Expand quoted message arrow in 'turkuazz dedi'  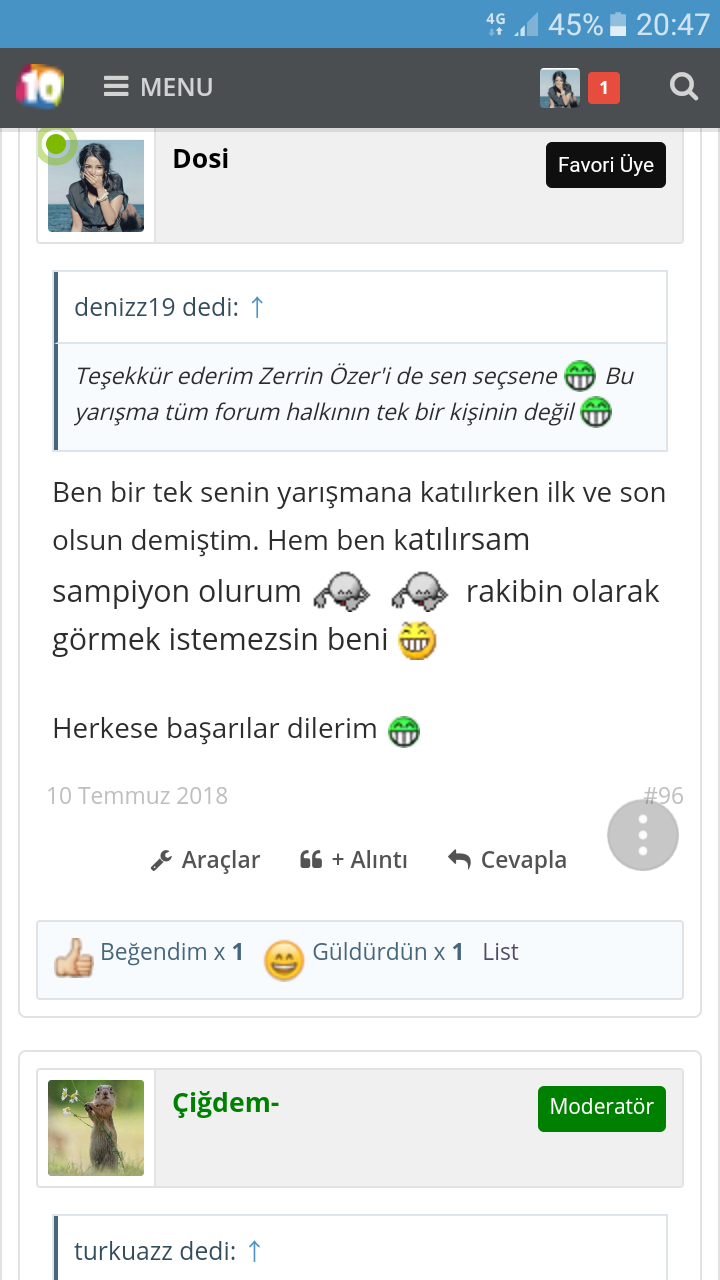tap(255, 1250)
